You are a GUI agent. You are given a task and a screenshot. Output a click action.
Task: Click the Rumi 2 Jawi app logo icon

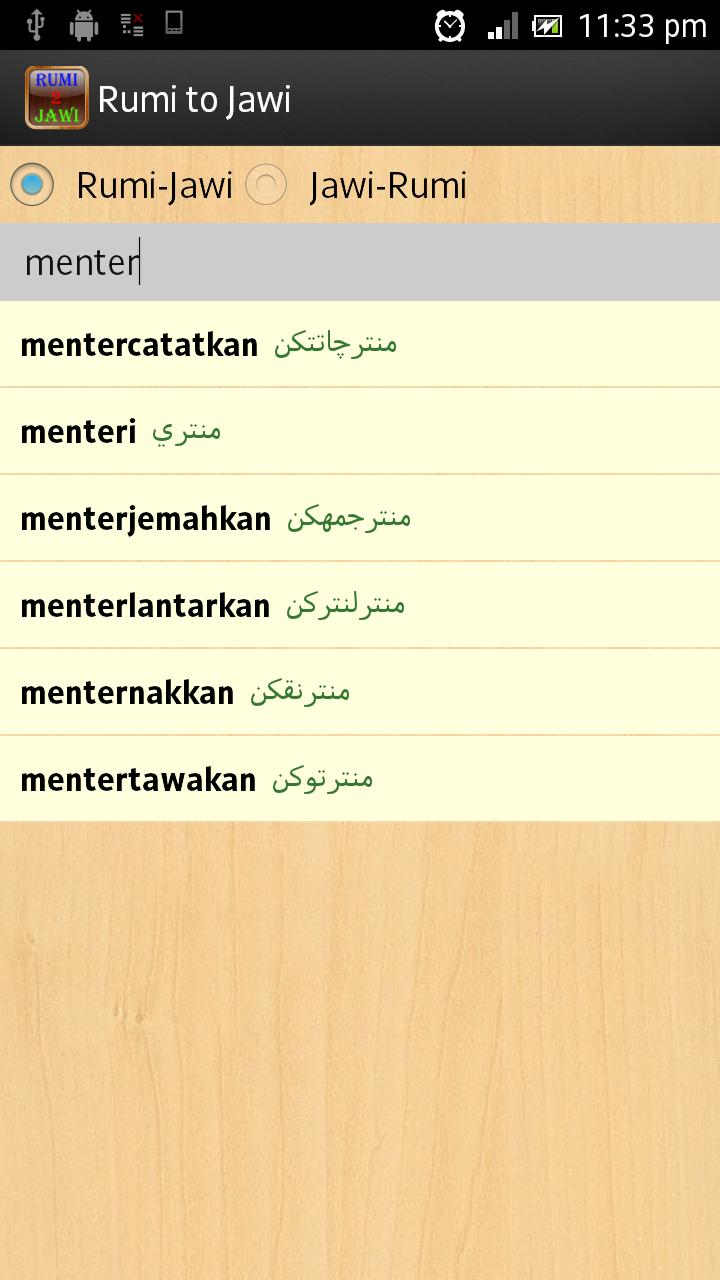pyautogui.click(x=55, y=99)
